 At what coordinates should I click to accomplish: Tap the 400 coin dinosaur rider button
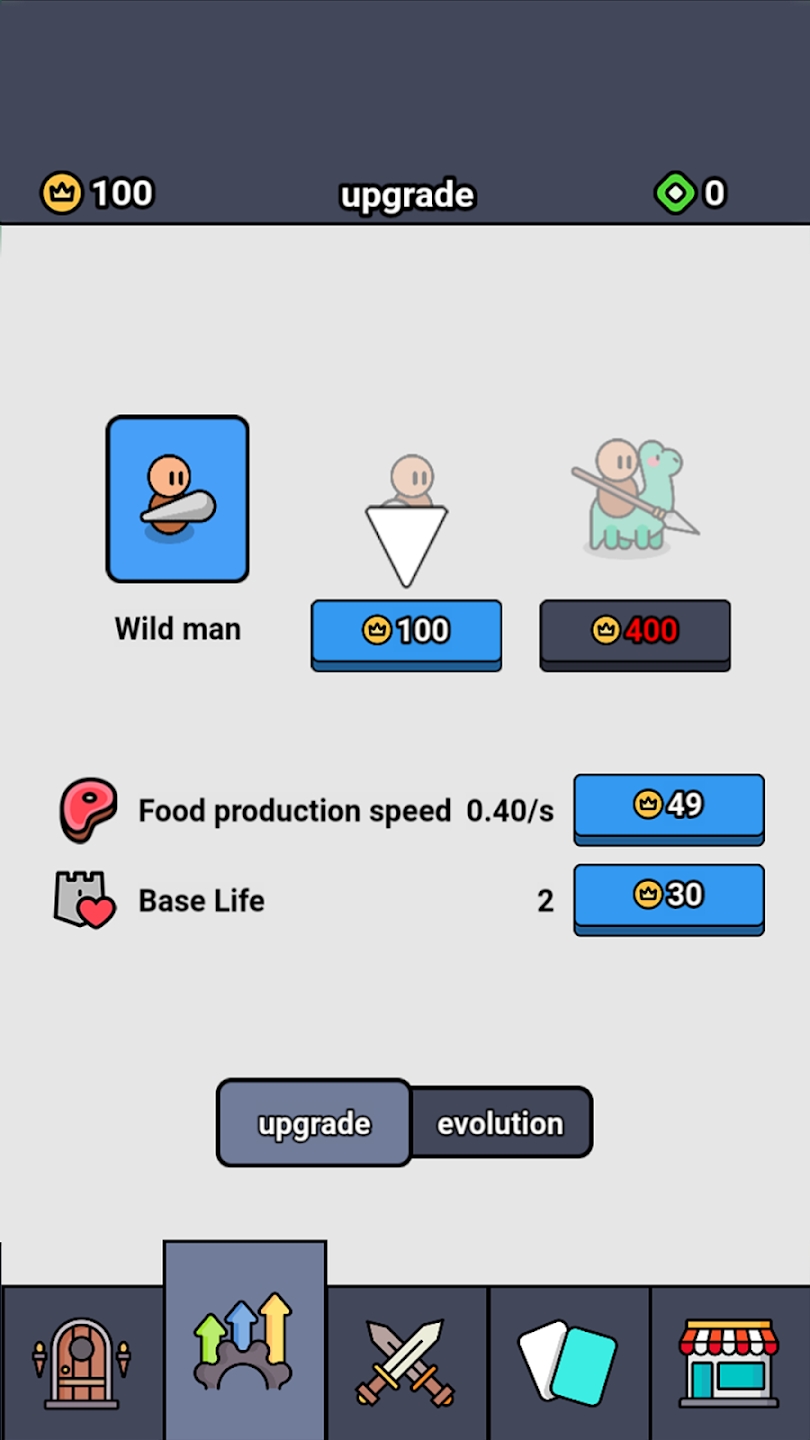(635, 632)
